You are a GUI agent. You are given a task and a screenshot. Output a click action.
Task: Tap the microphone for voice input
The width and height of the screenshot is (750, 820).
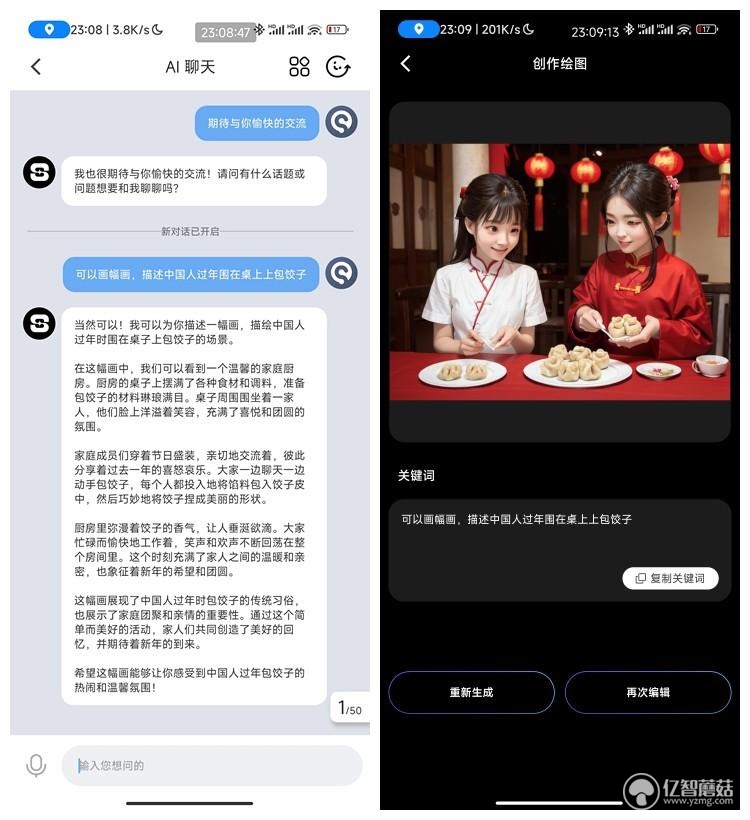(36, 765)
